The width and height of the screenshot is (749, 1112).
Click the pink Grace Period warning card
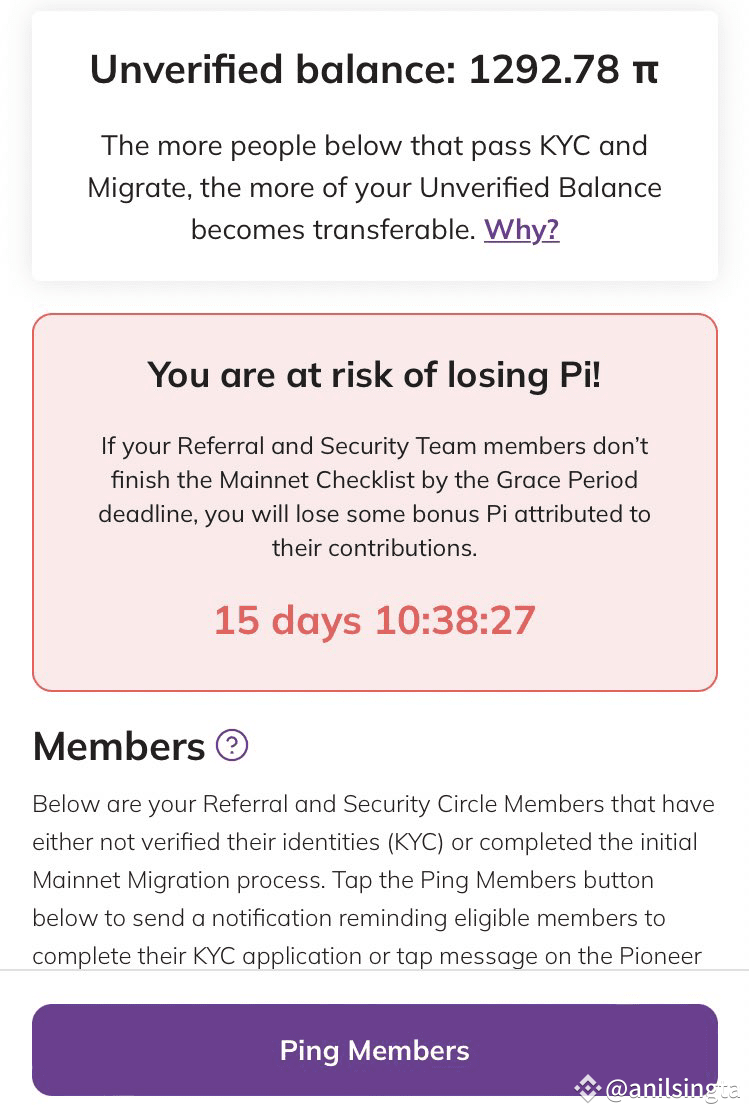(x=374, y=500)
